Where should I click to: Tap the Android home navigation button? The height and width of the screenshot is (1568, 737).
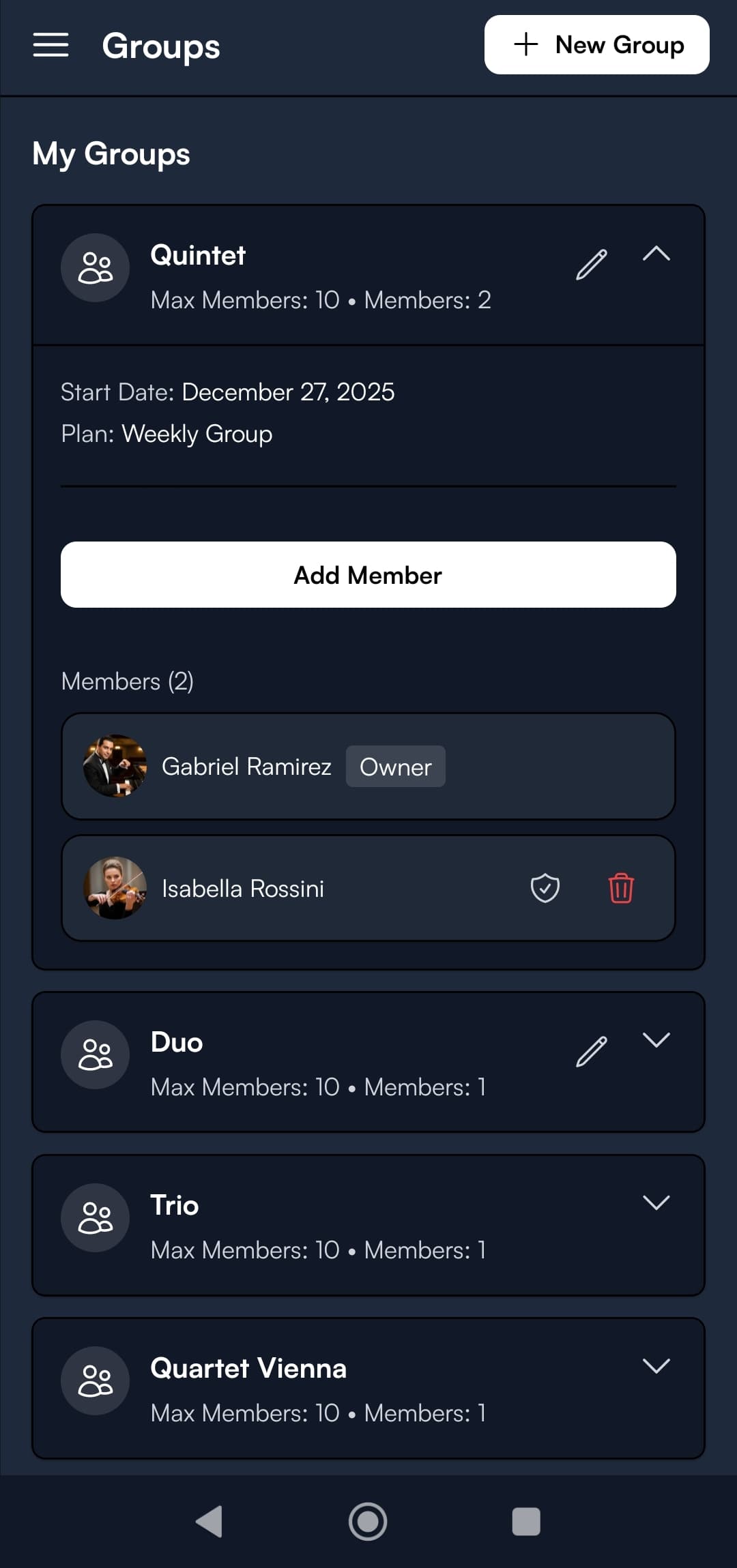tap(368, 1521)
